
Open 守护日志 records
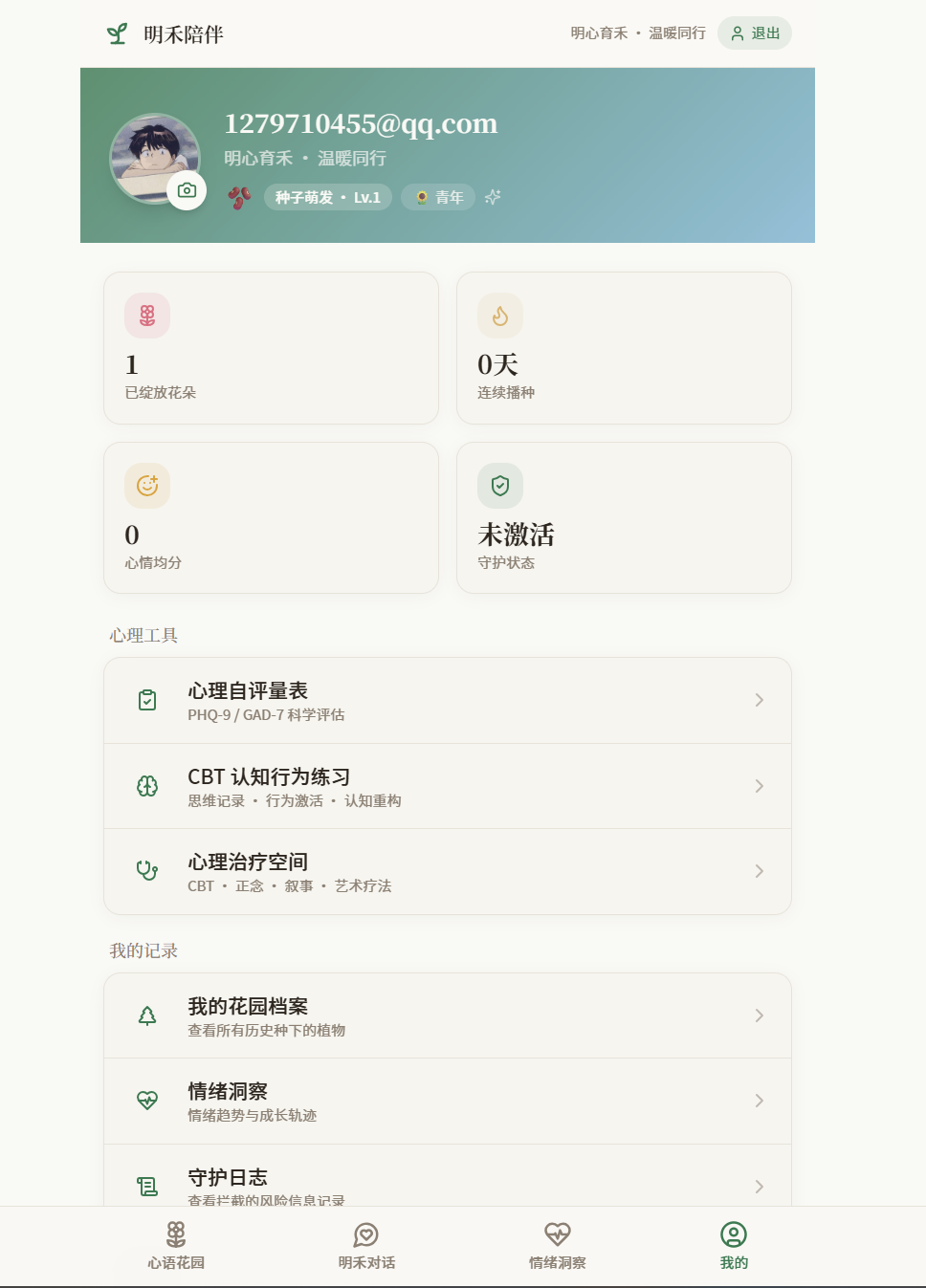tap(447, 1183)
